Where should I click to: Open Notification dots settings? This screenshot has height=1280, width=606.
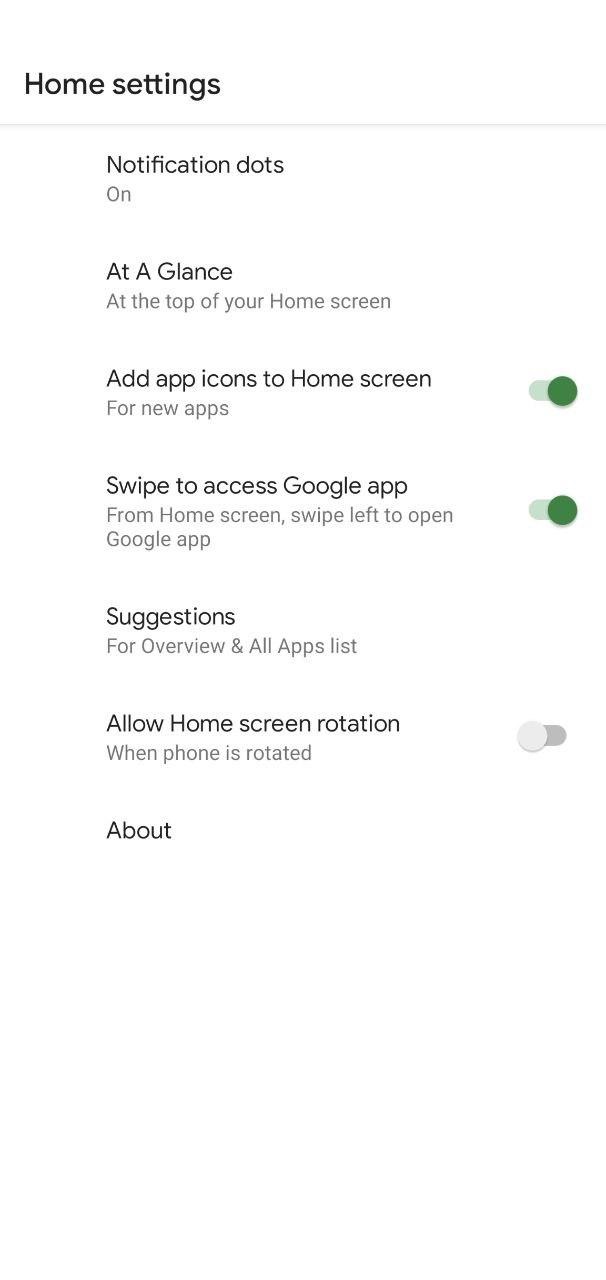(195, 178)
